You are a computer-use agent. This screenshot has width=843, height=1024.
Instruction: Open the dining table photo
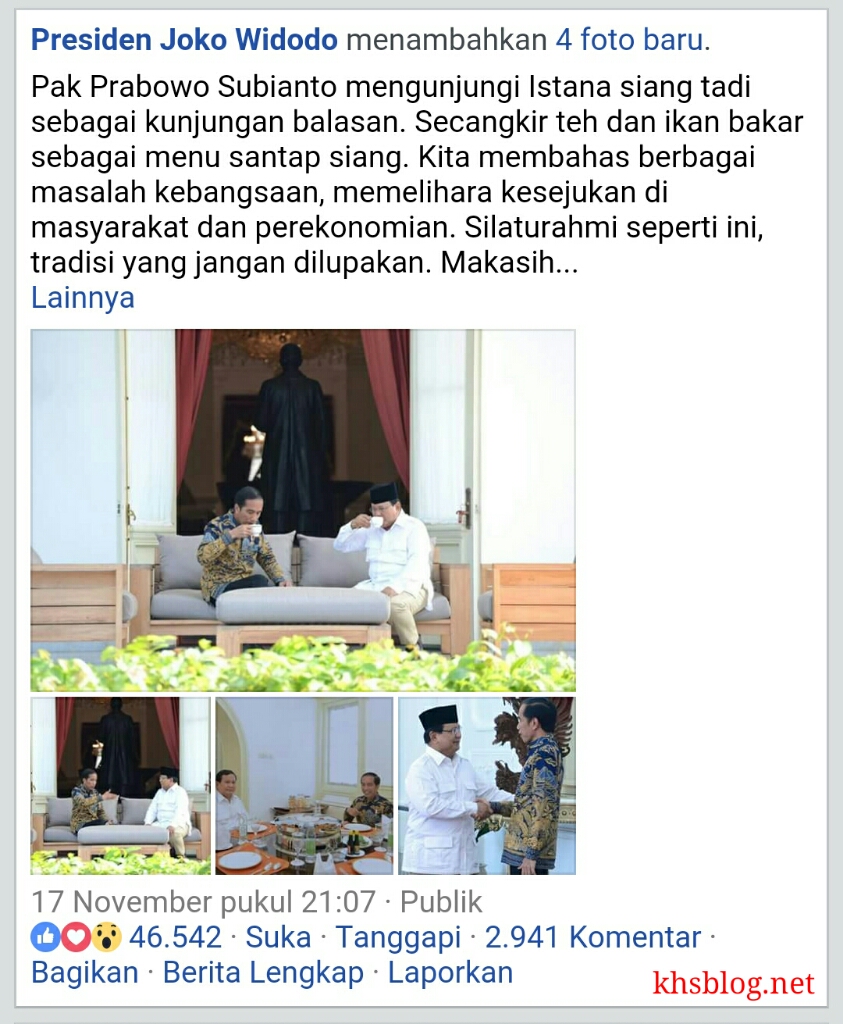(304, 786)
